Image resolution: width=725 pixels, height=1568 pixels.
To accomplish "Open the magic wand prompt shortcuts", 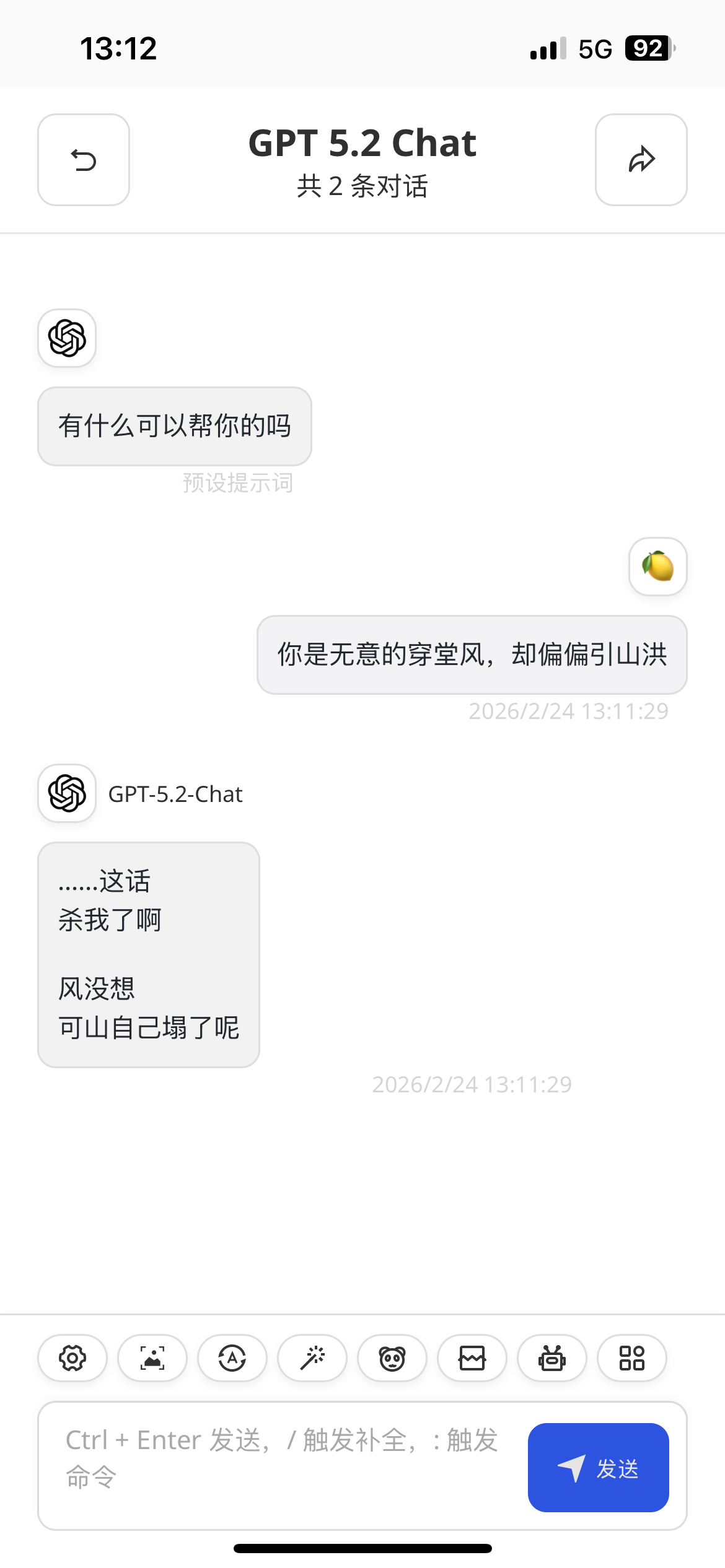I will pyautogui.click(x=312, y=1358).
